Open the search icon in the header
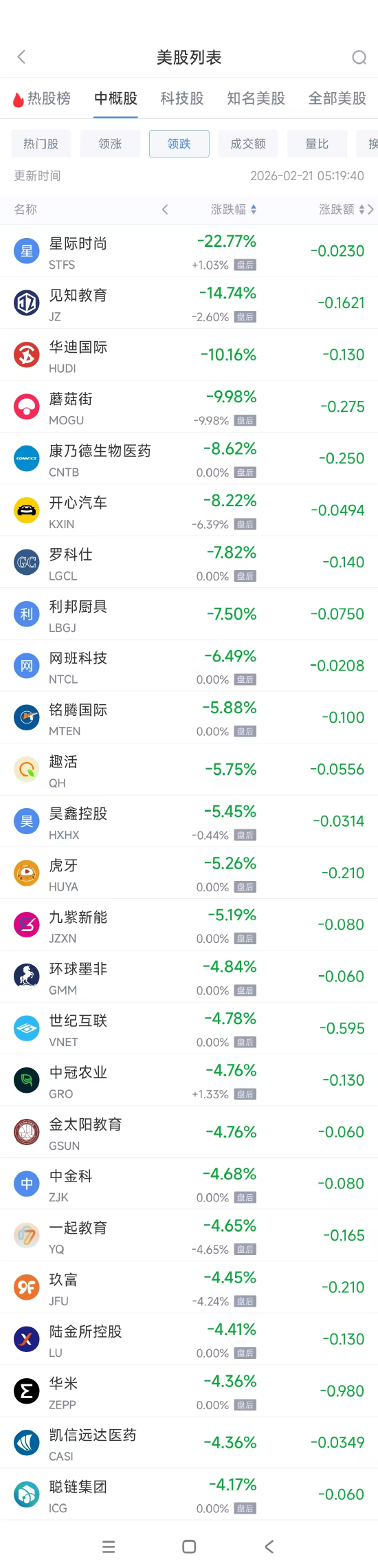 point(359,57)
